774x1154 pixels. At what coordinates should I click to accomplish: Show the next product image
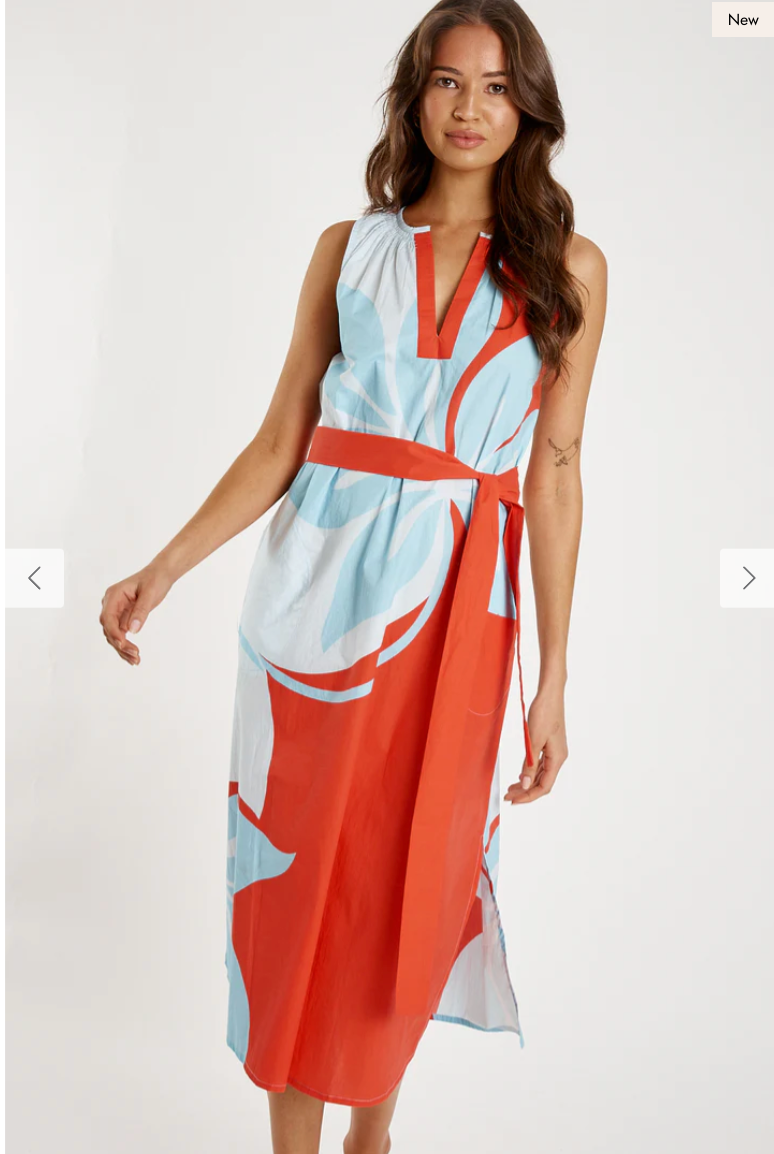coord(746,578)
